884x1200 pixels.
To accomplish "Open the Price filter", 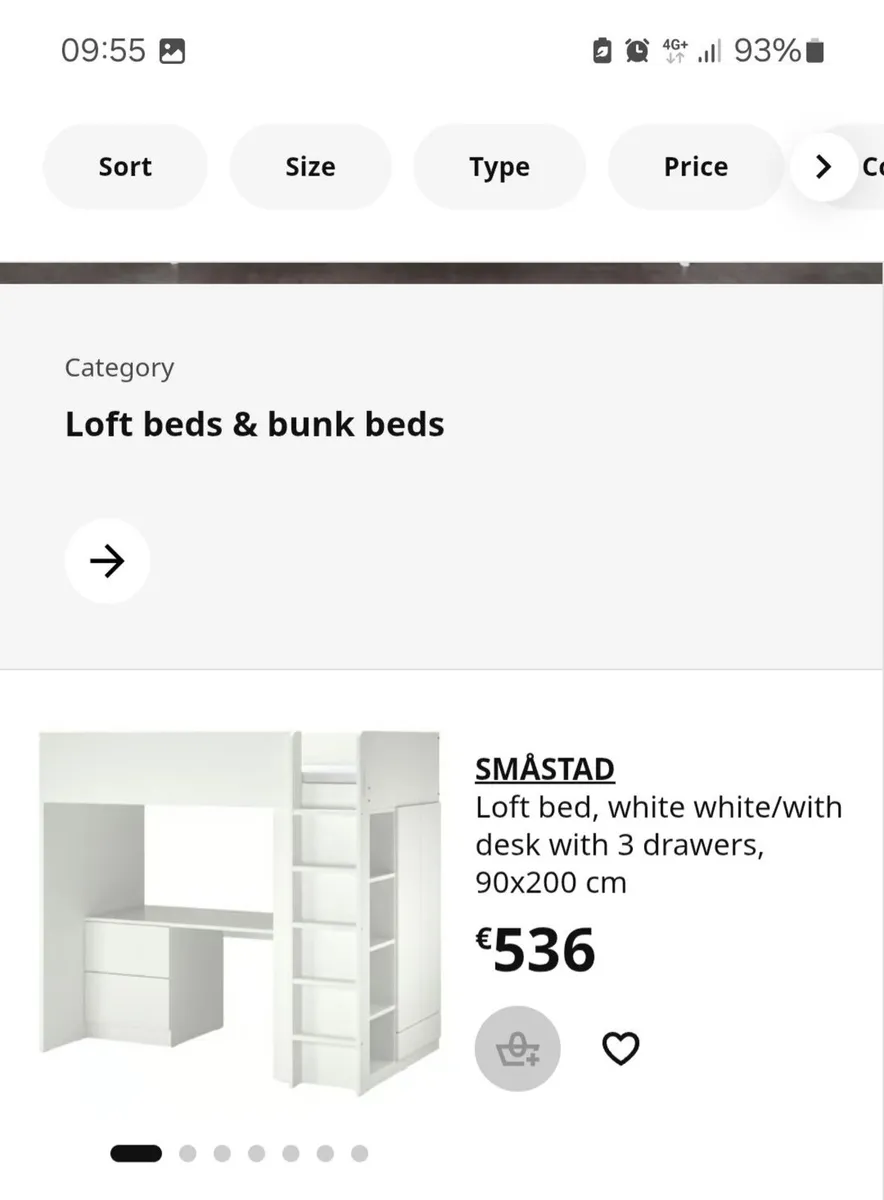I will [x=694, y=166].
